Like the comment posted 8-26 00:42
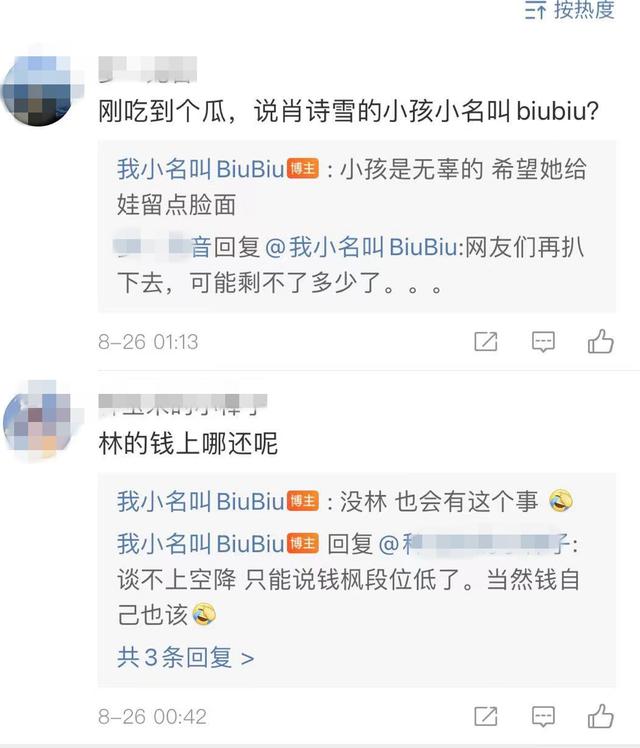This screenshot has height=748, width=640. (600, 716)
